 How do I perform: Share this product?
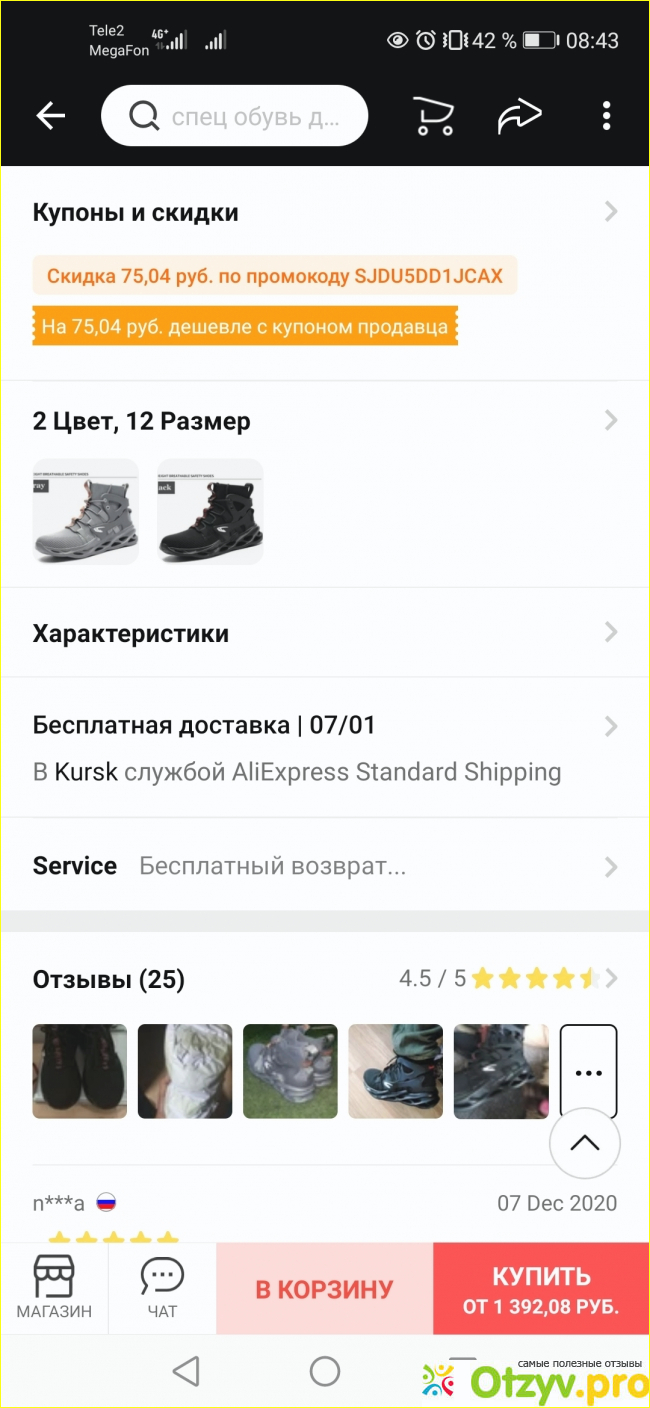click(519, 117)
